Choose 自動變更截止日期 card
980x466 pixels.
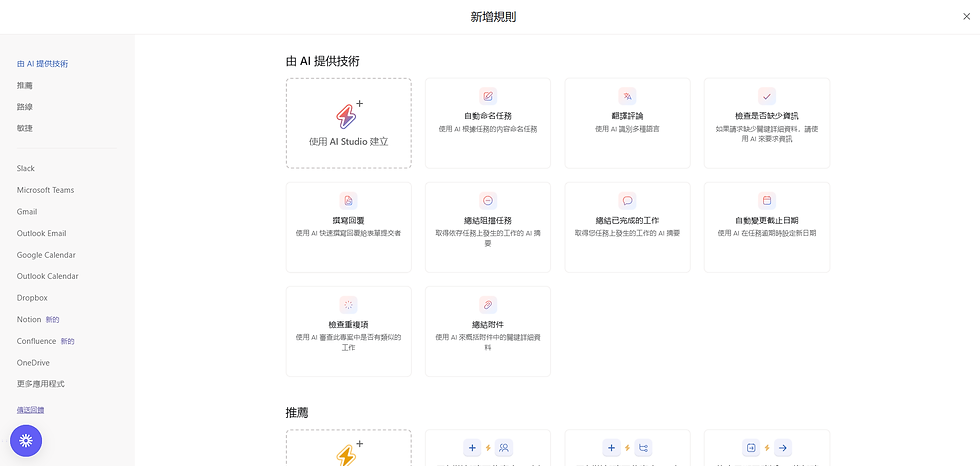(x=766, y=226)
